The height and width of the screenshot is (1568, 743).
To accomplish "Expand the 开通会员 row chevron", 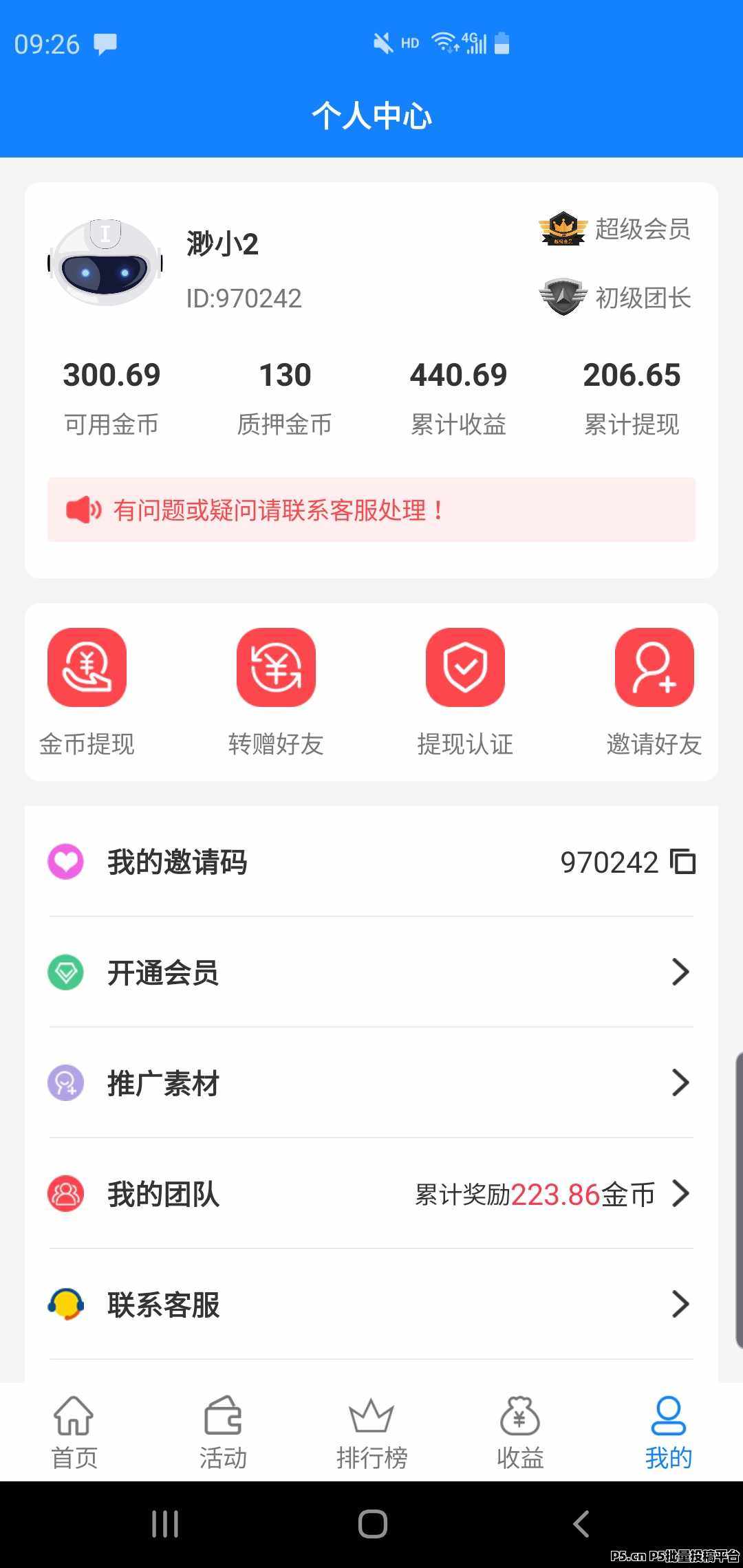I will point(681,972).
